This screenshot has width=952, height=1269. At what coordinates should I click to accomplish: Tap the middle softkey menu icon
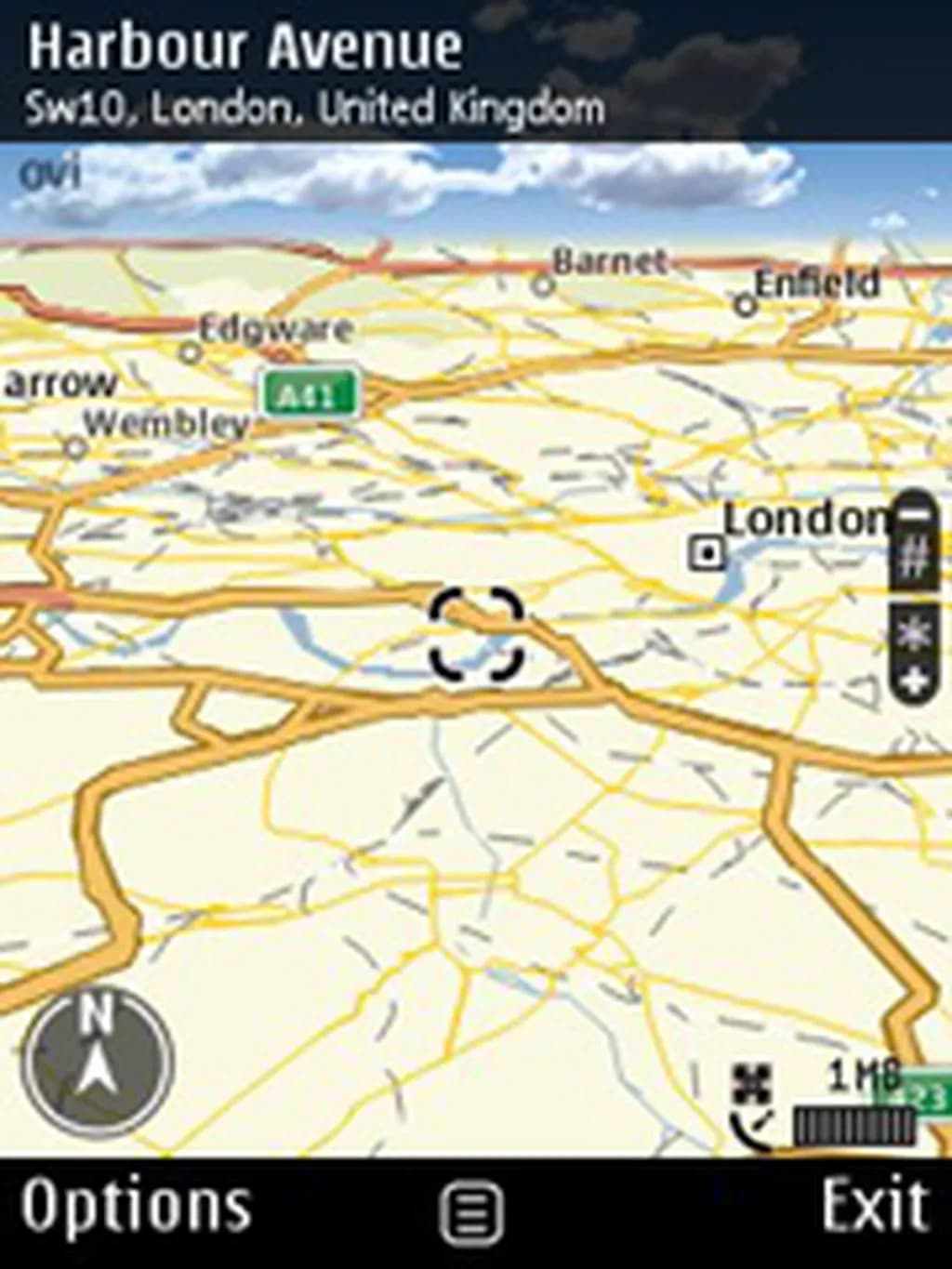pyautogui.click(x=473, y=1212)
